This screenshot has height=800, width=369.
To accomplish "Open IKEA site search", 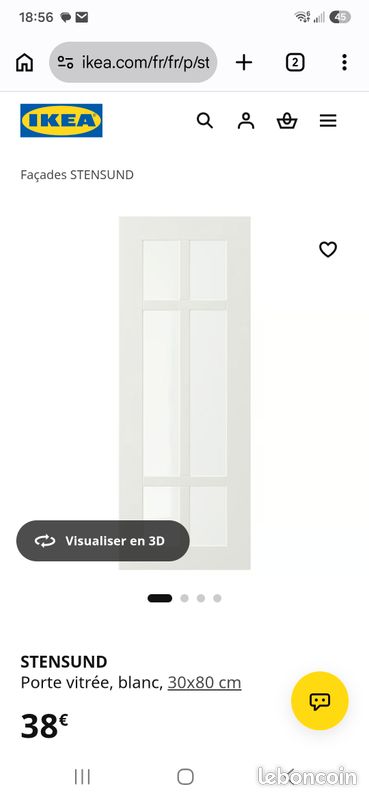I will coord(205,121).
